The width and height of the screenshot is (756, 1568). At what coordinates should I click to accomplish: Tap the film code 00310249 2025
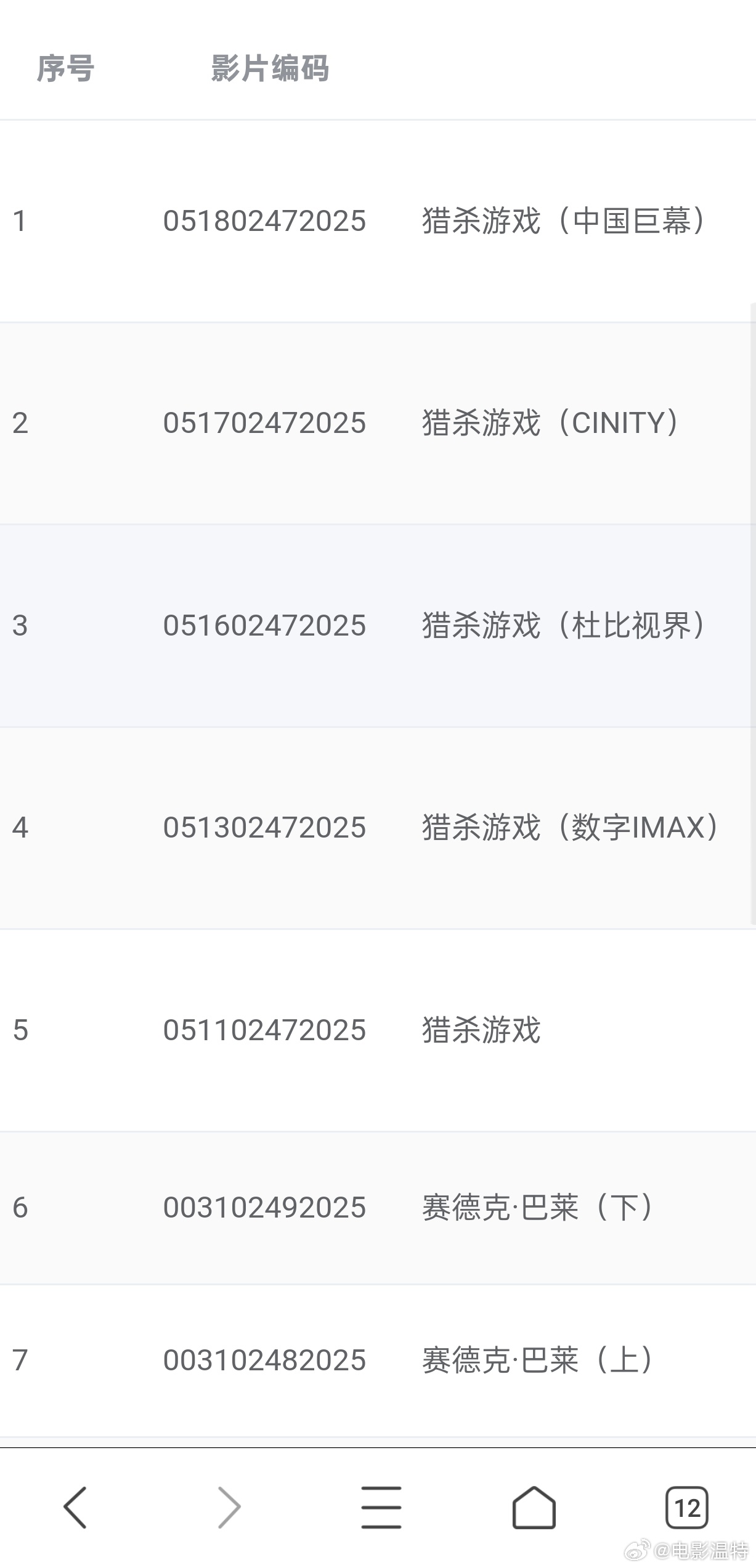click(x=265, y=1208)
